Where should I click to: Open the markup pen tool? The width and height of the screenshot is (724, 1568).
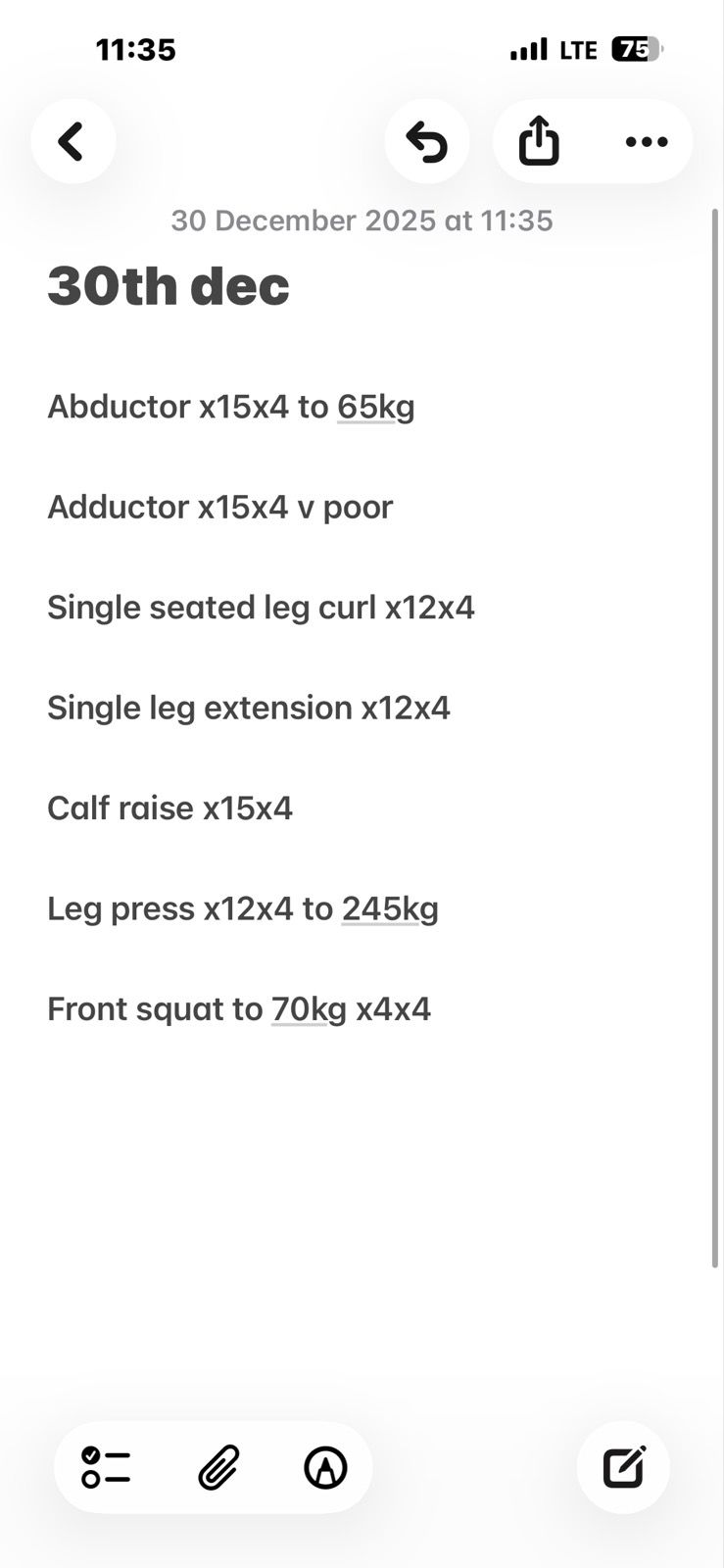pyautogui.click(x=325, y=1467)
